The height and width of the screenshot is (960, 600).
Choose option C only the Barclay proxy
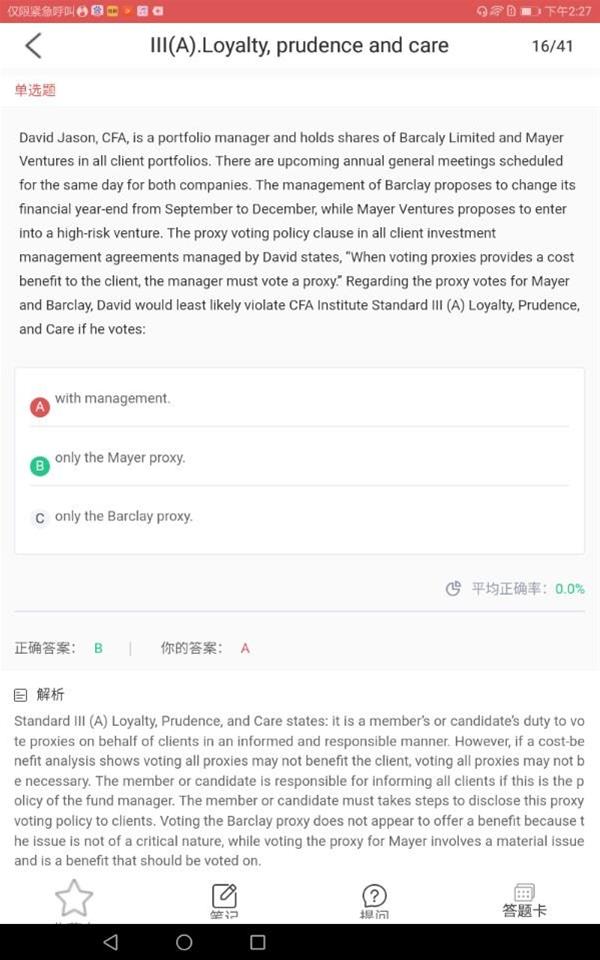299,517
